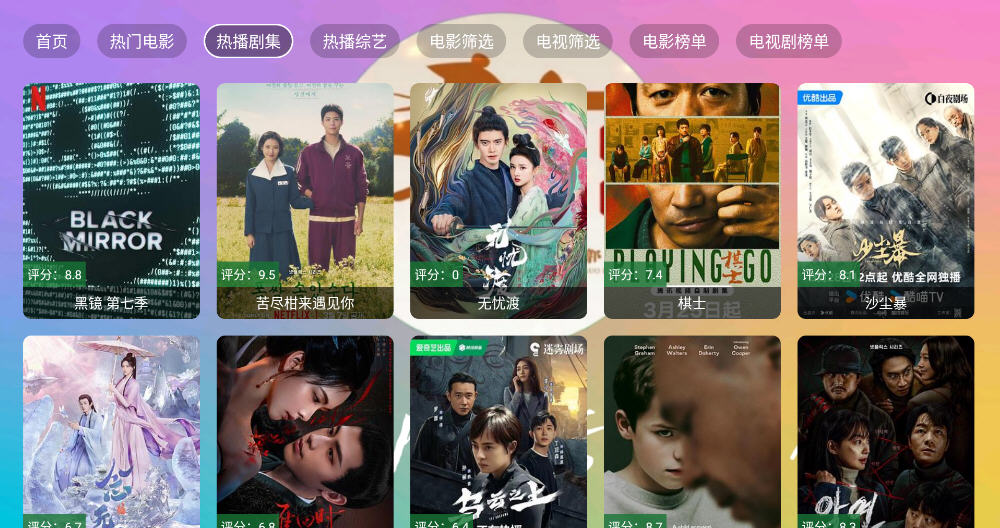Image resolution: width=1000 pixels, height=528 pixels.
Task: Open the 棋士 drama card
Action: tap(692, 200)
